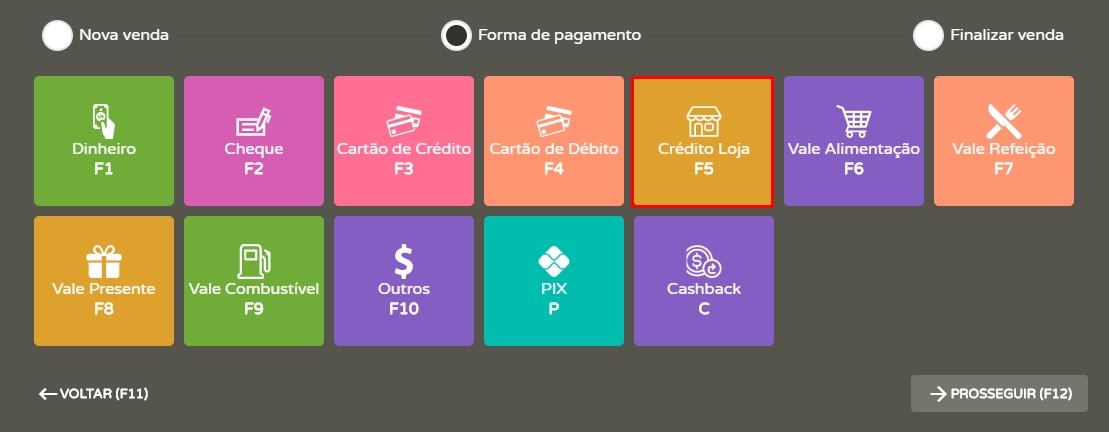Pay using PIX
1109x432 pixels.
pos(554,281)
